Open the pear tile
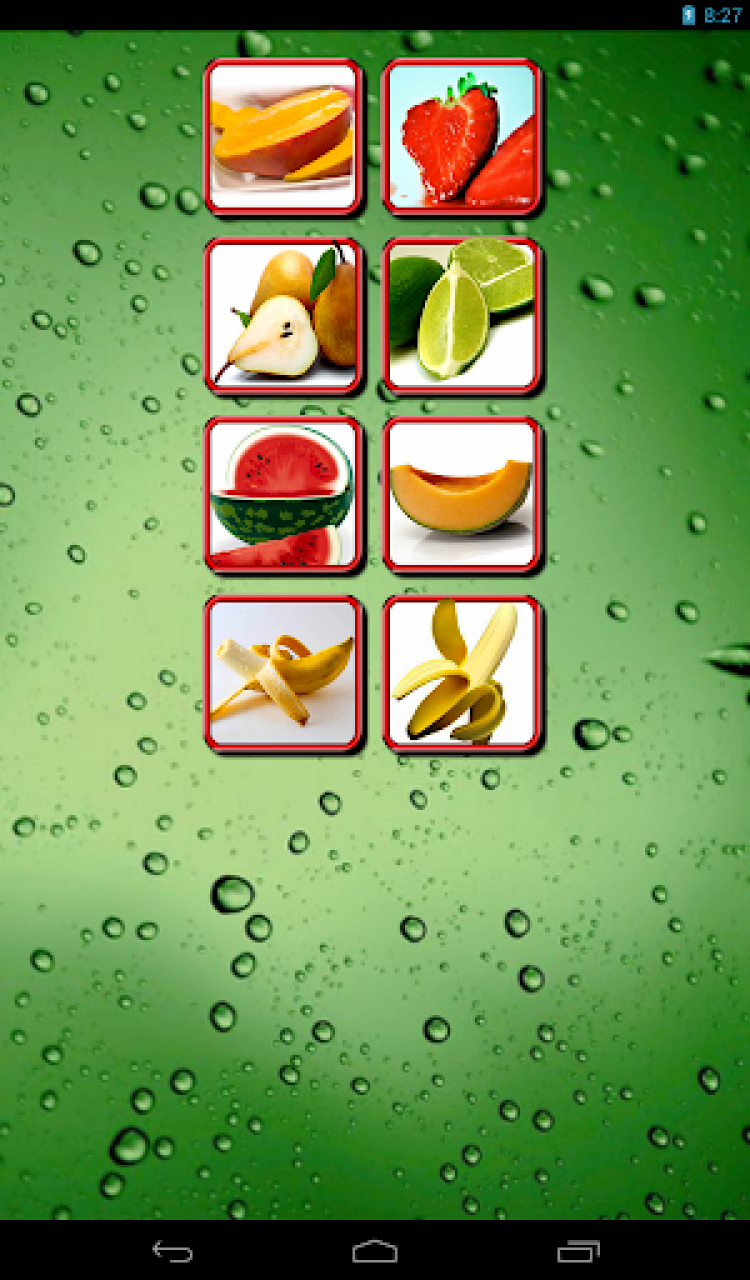The height and width of the screenshot is (1280, 750). coord(283,316)
